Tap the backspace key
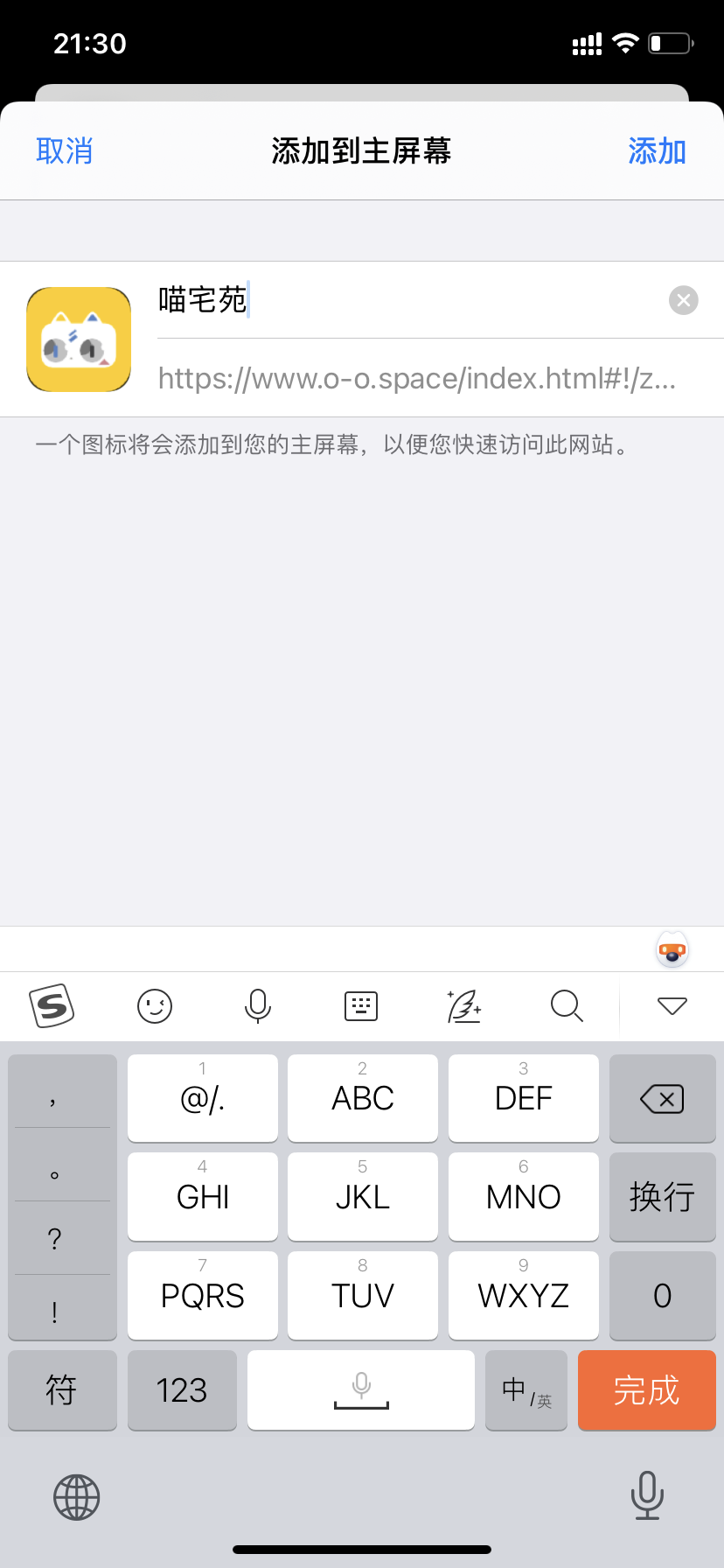724x1568 pixels. pos(662,1098)
